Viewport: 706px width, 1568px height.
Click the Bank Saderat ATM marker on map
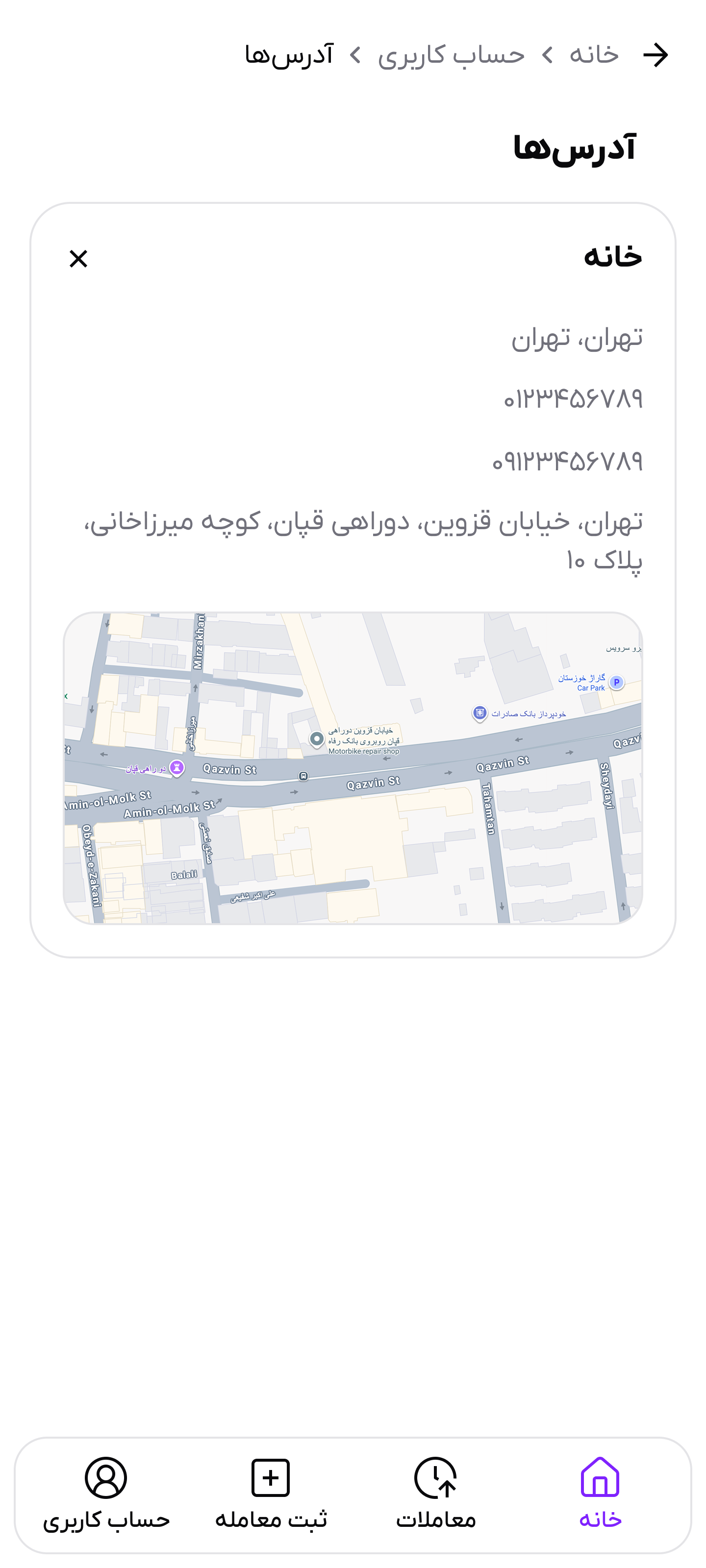click(x=479, y=711)
